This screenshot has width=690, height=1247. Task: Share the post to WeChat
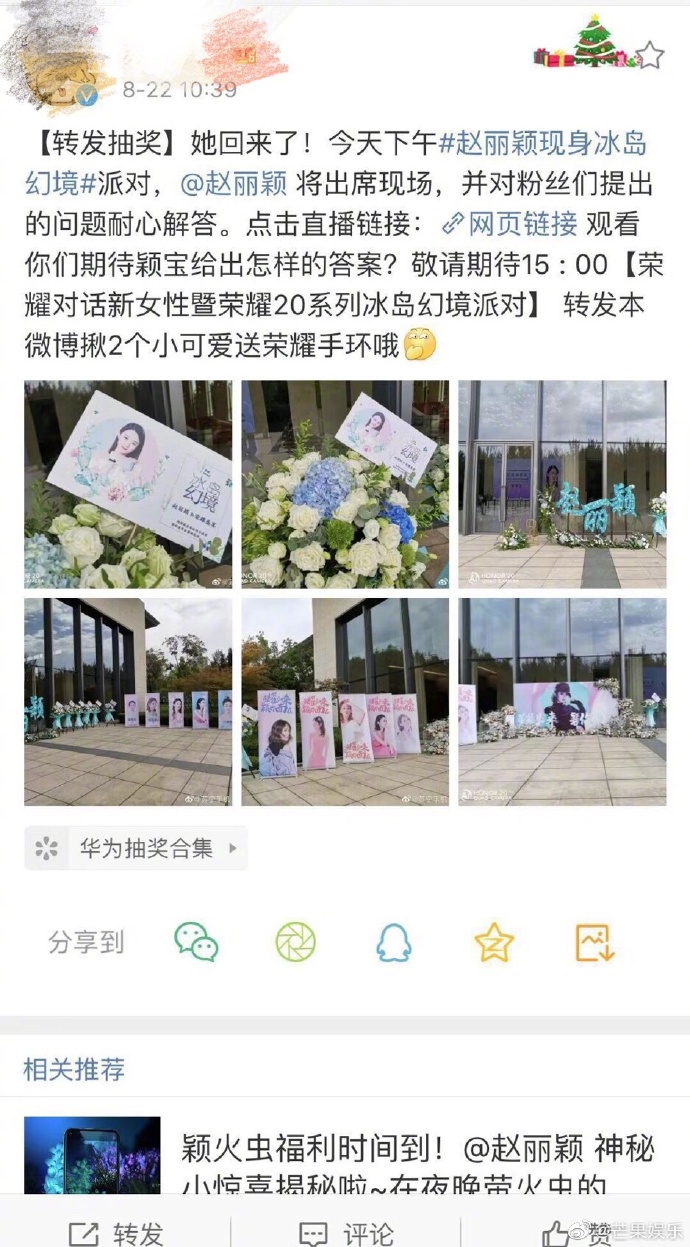click(x=196, y=942)
